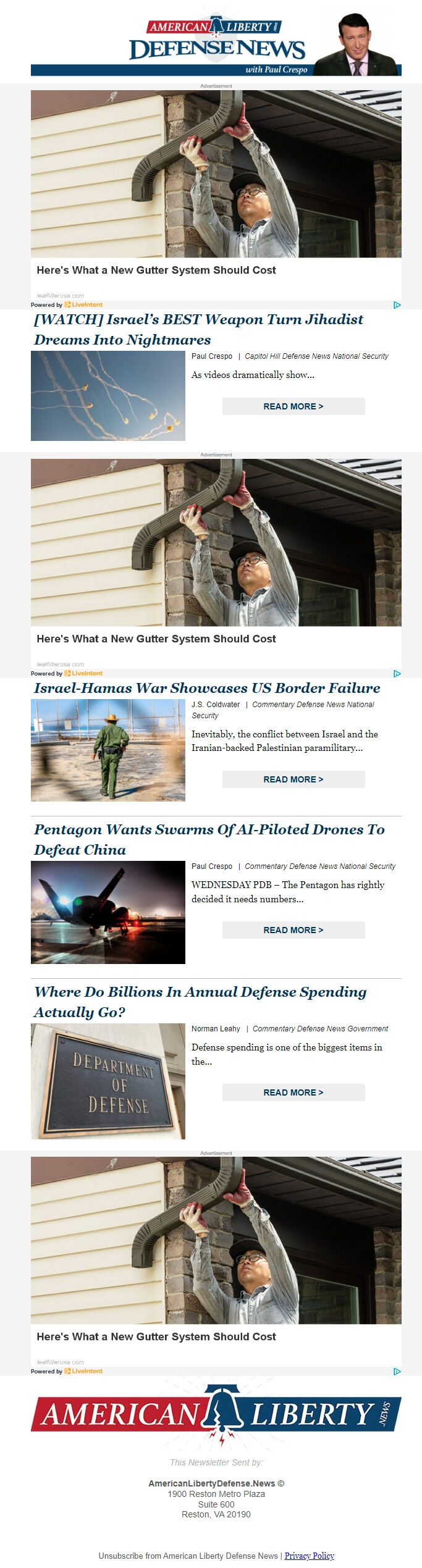
Task: Open READ MORE for Defense Spending article
Action: pyautogui.click(x=293, y=1092)
